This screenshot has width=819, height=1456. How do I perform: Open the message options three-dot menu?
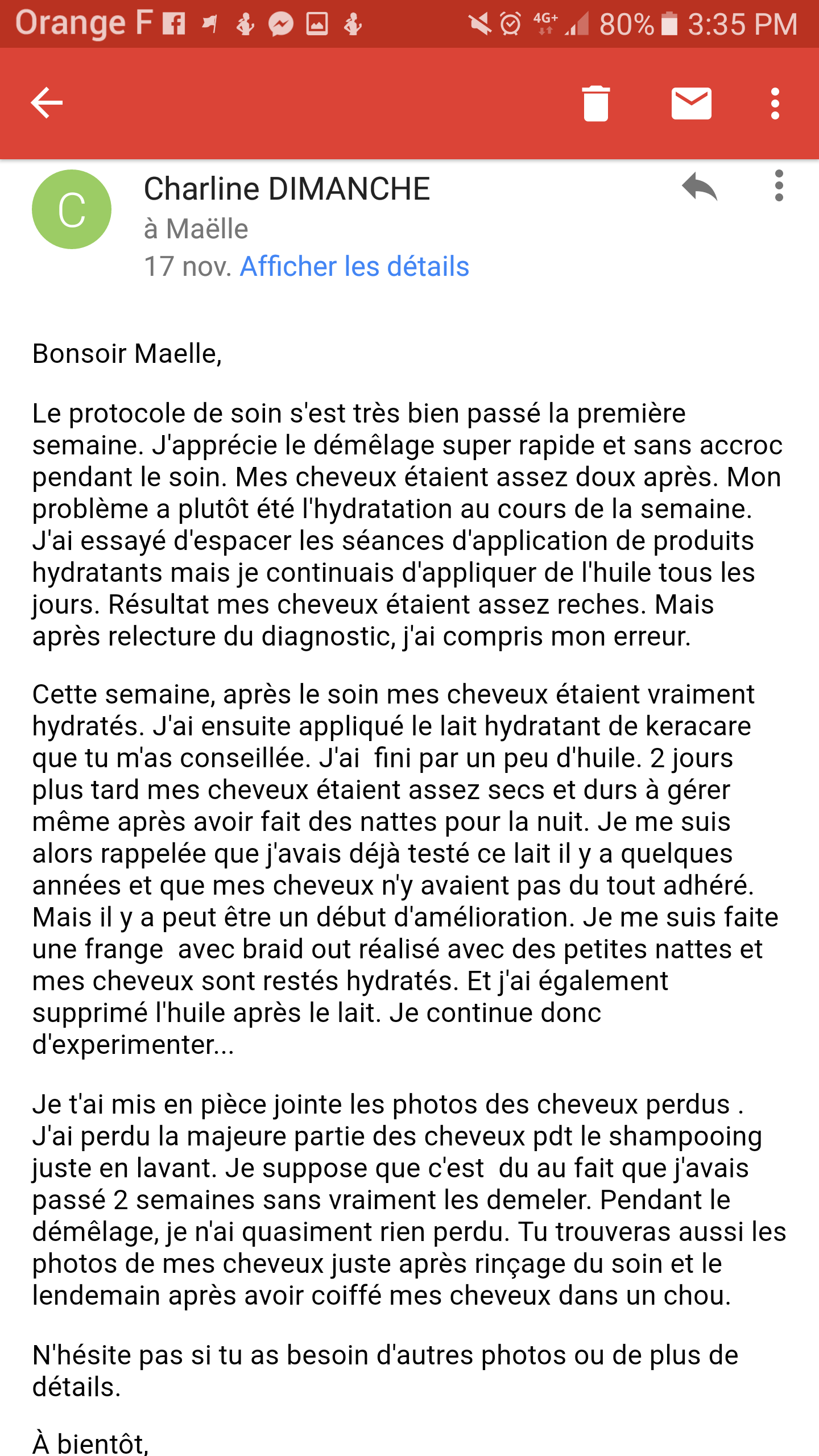pos(779,185)
